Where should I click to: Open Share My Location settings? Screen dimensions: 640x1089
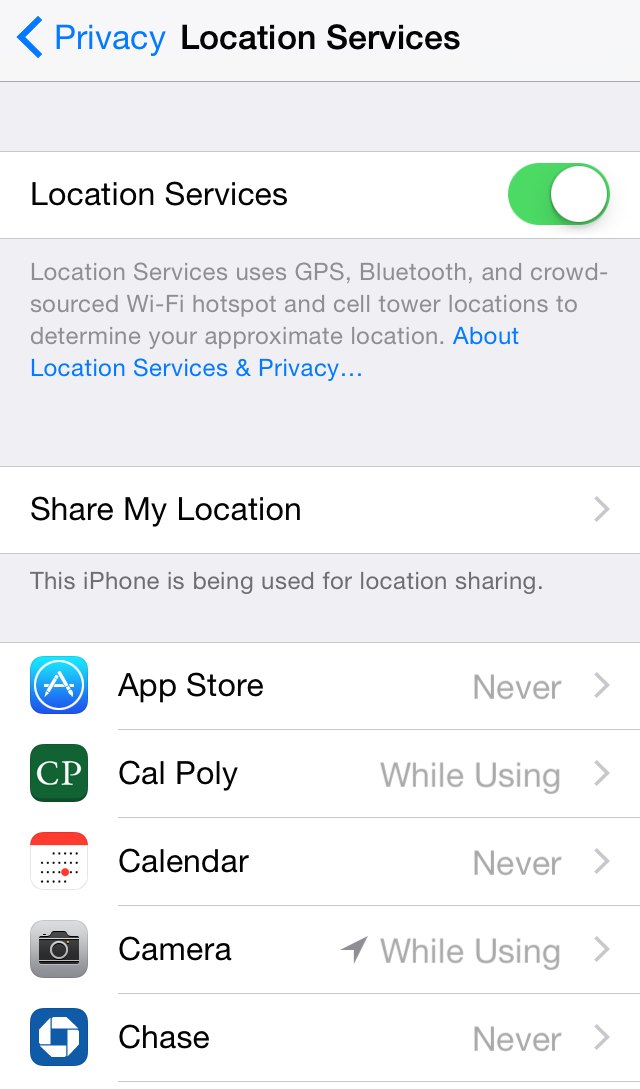coord(320,510)
